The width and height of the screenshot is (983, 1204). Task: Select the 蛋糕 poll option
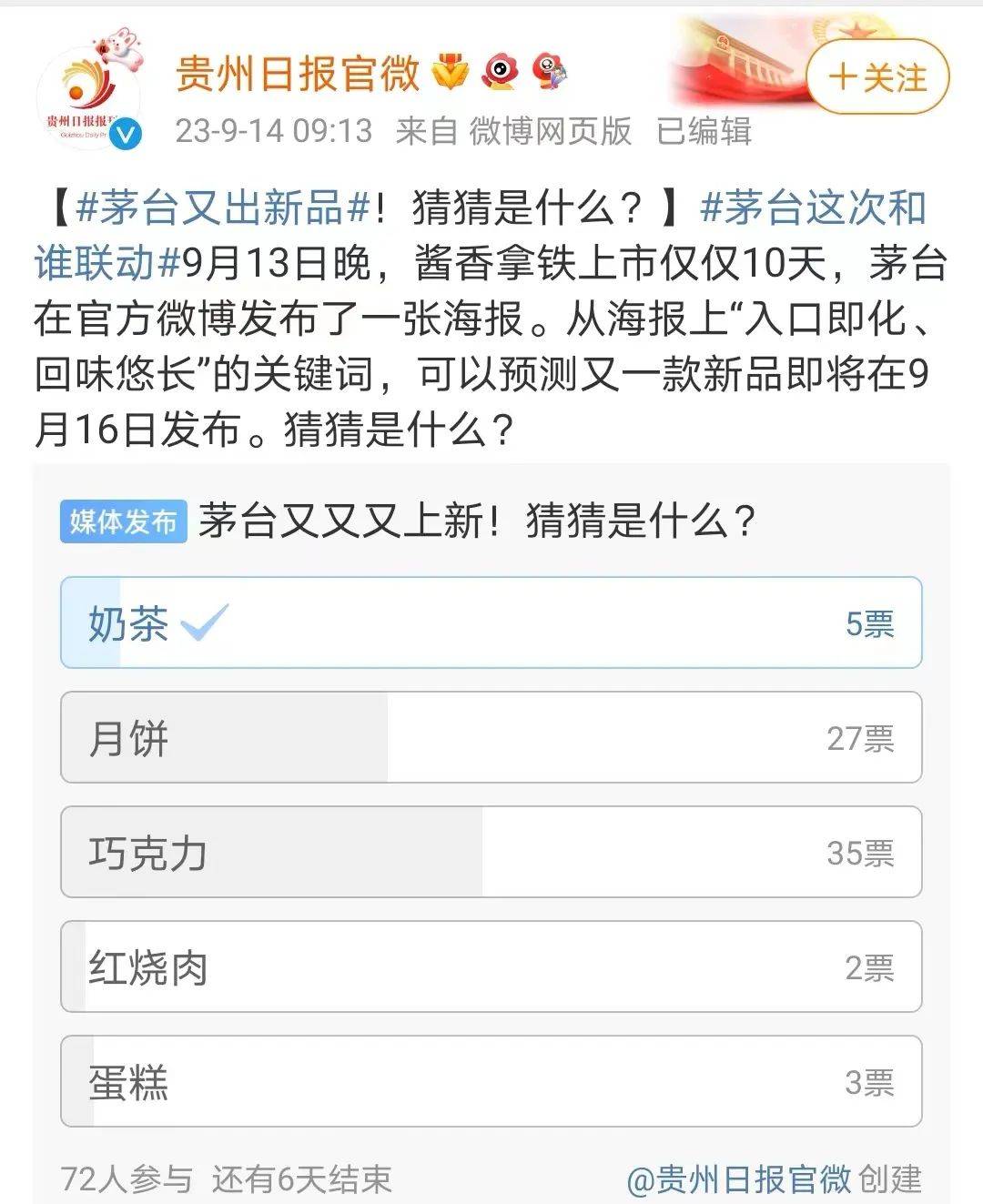coord(491,1082)
